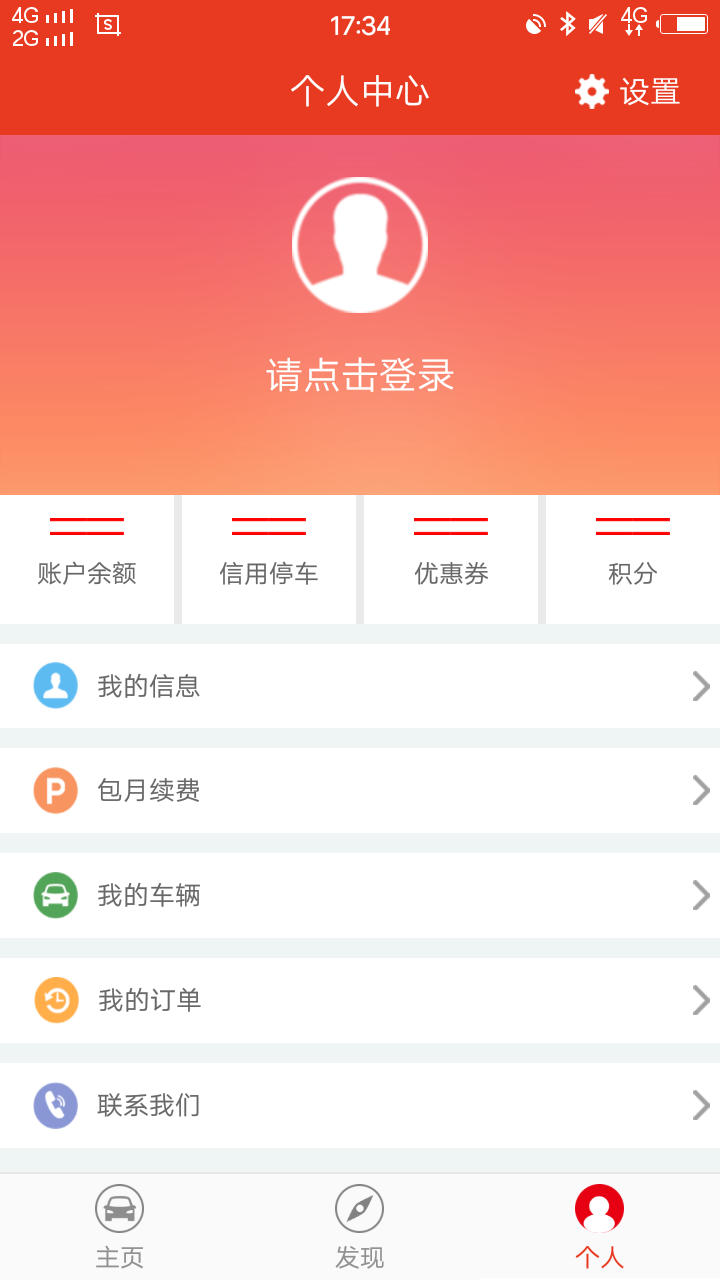720x1280 pixels.
Task: View 积分 points
Action: pyautogui.click(x=633, y=558)
